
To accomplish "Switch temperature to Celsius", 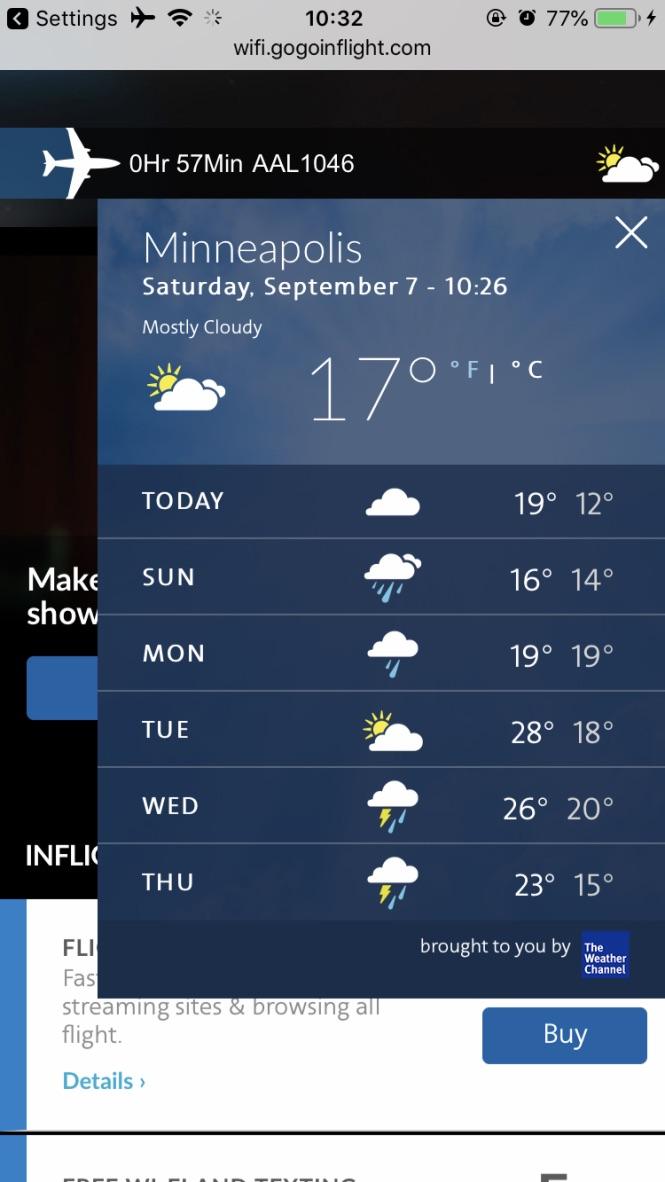I will tap(526, 369).
